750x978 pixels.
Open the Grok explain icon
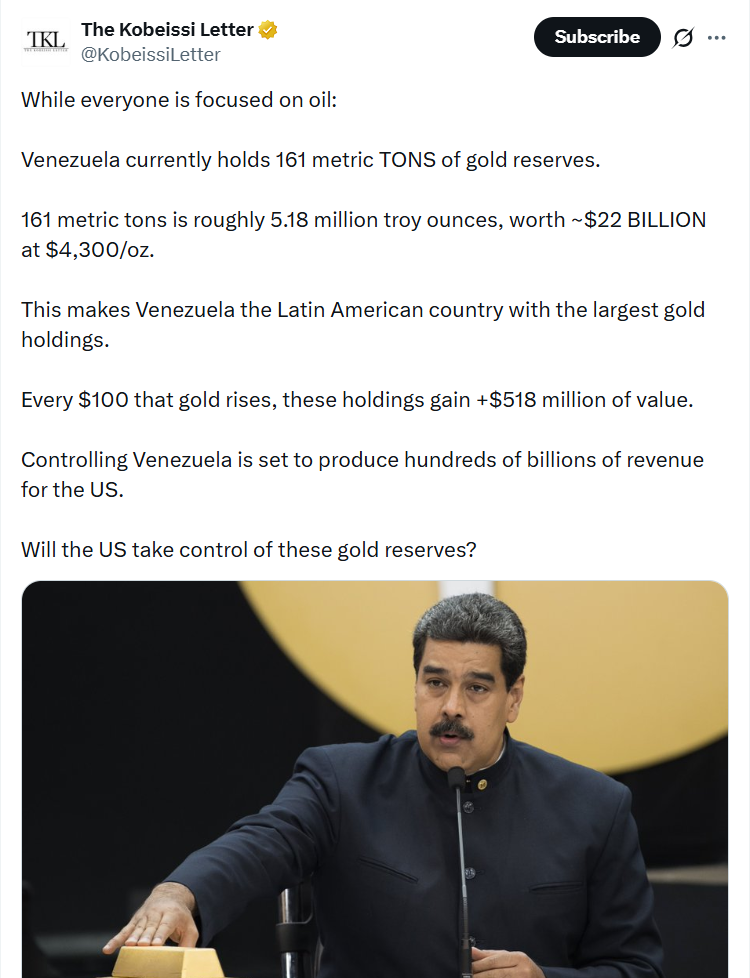(683, 38)
